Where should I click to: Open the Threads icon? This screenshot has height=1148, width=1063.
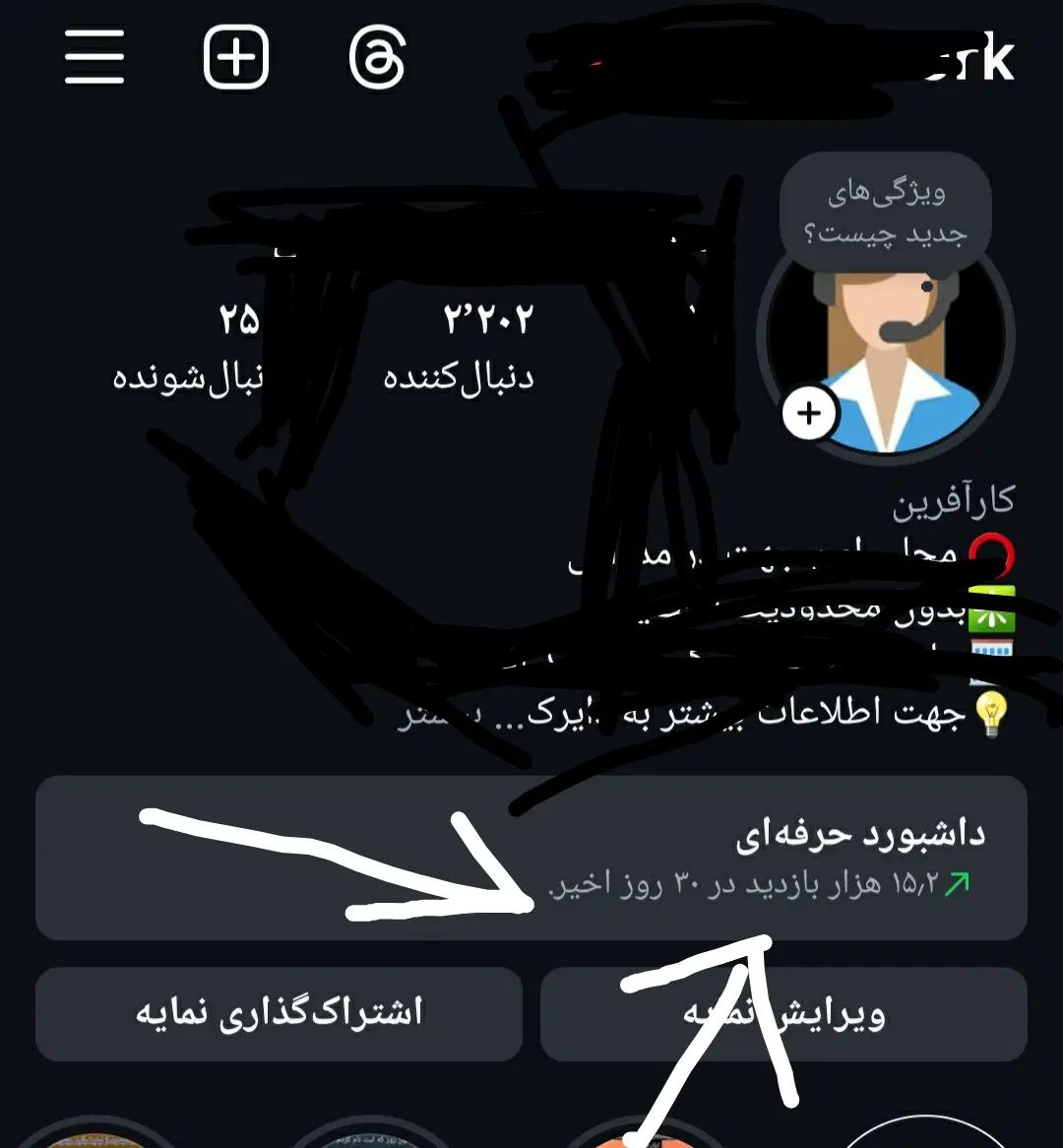pyautogui.click(x=377, y=57)
